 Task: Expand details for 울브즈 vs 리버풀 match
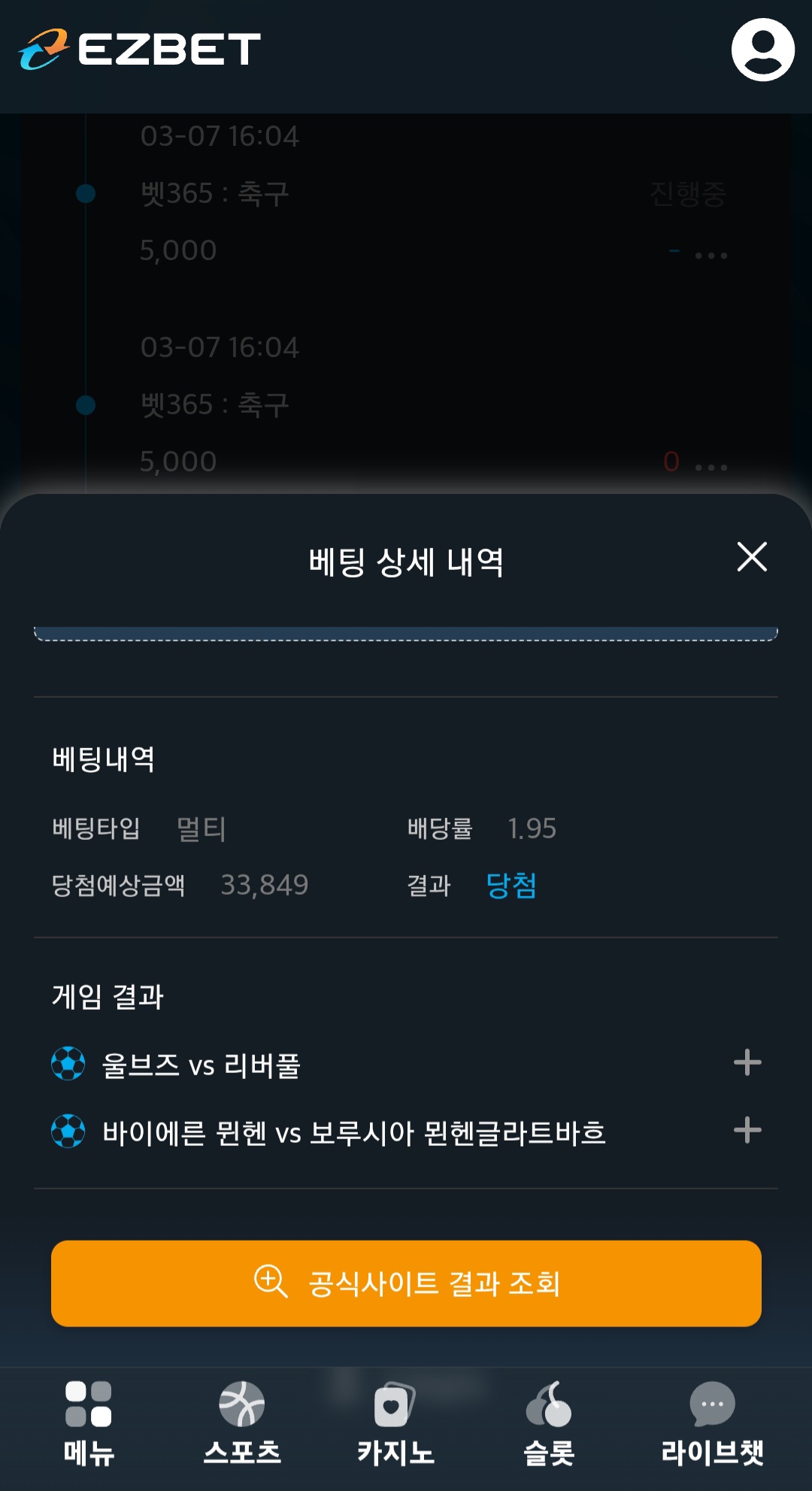point(747,1062)
